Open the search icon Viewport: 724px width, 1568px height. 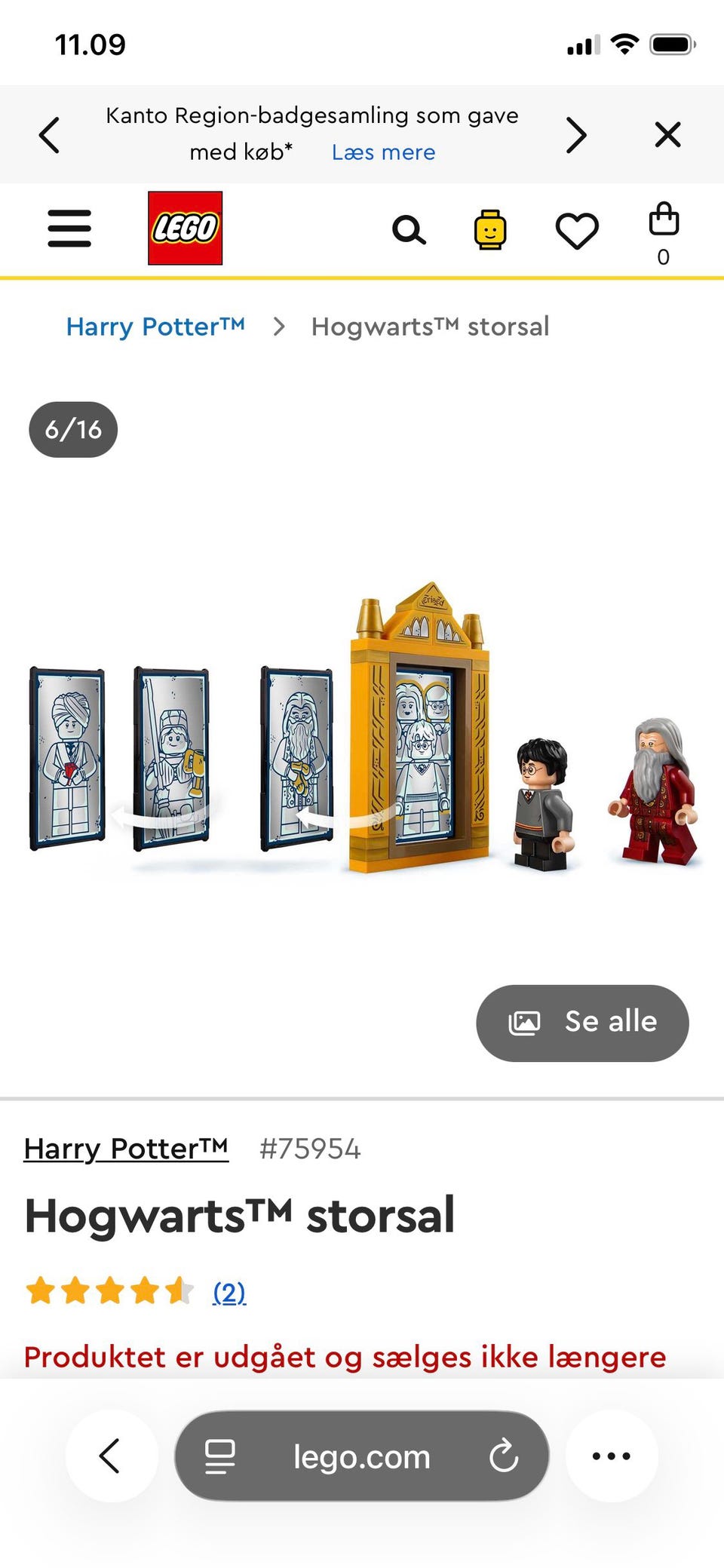point(409,229)
